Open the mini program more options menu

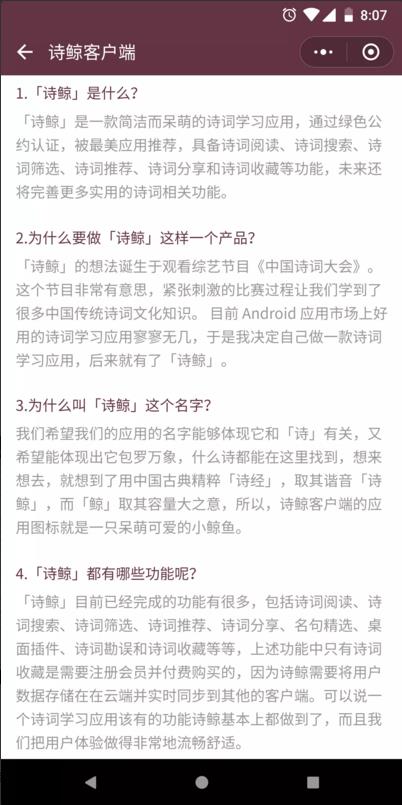click(323, 52)
